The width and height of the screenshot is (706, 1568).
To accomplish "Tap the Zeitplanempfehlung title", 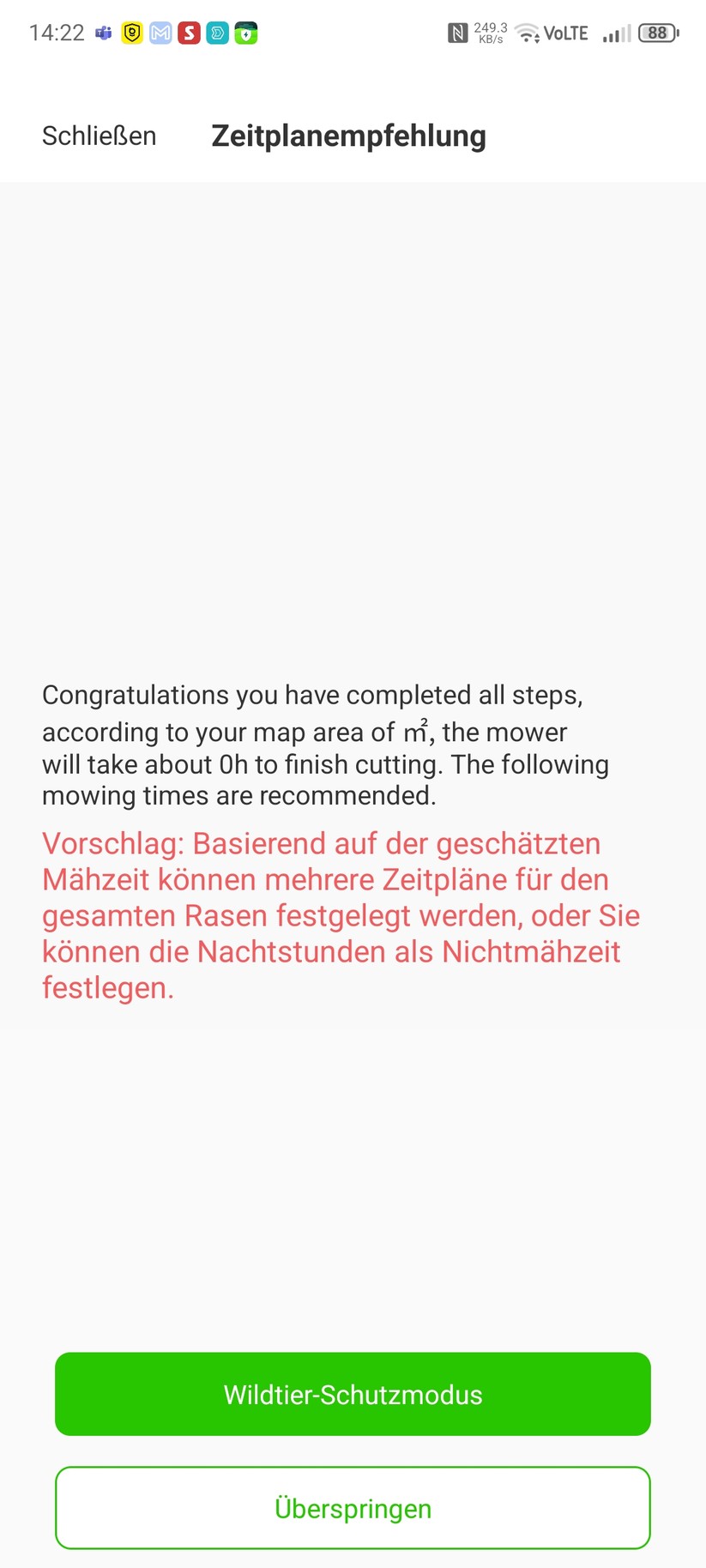I will tap(348, 136).
